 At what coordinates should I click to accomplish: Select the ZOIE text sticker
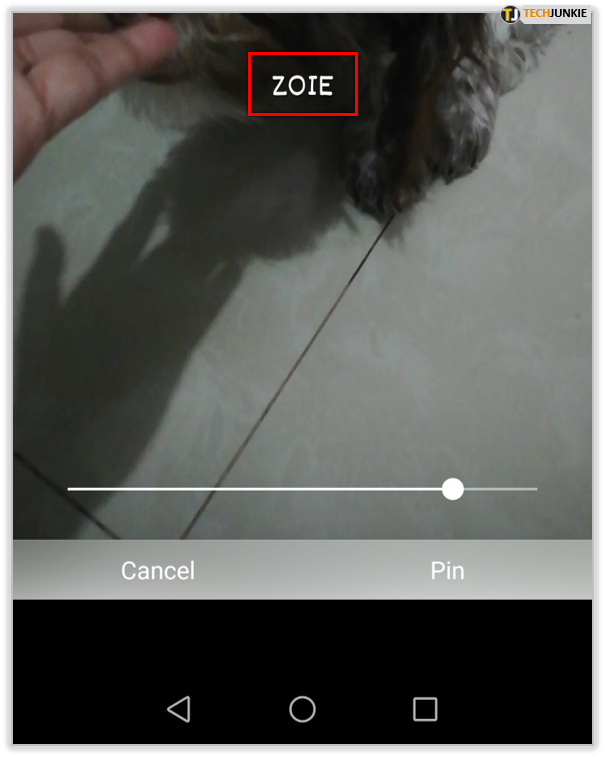coord(303,84)
